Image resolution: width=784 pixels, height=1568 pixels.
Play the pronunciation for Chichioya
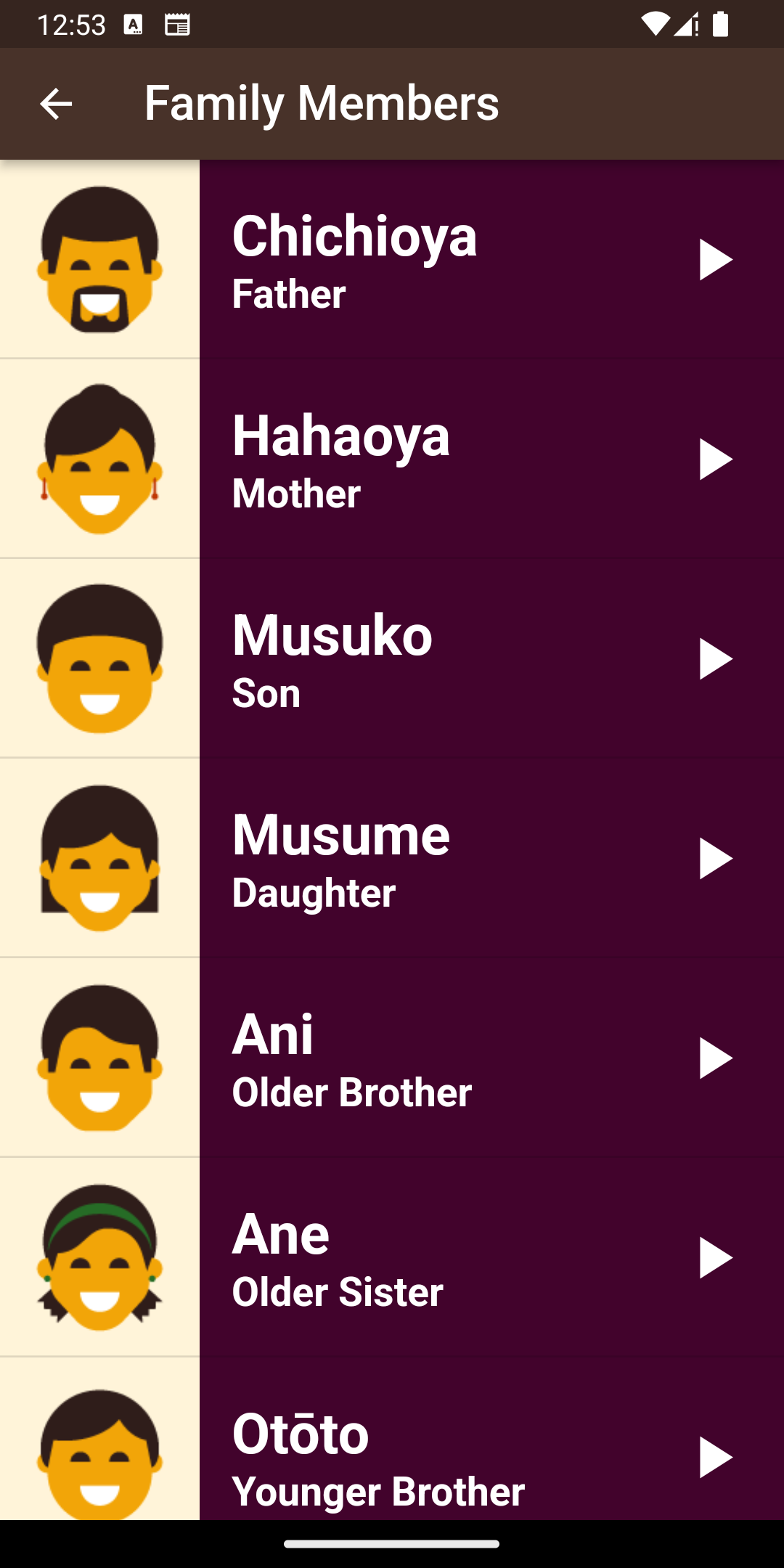coord(715,259)
